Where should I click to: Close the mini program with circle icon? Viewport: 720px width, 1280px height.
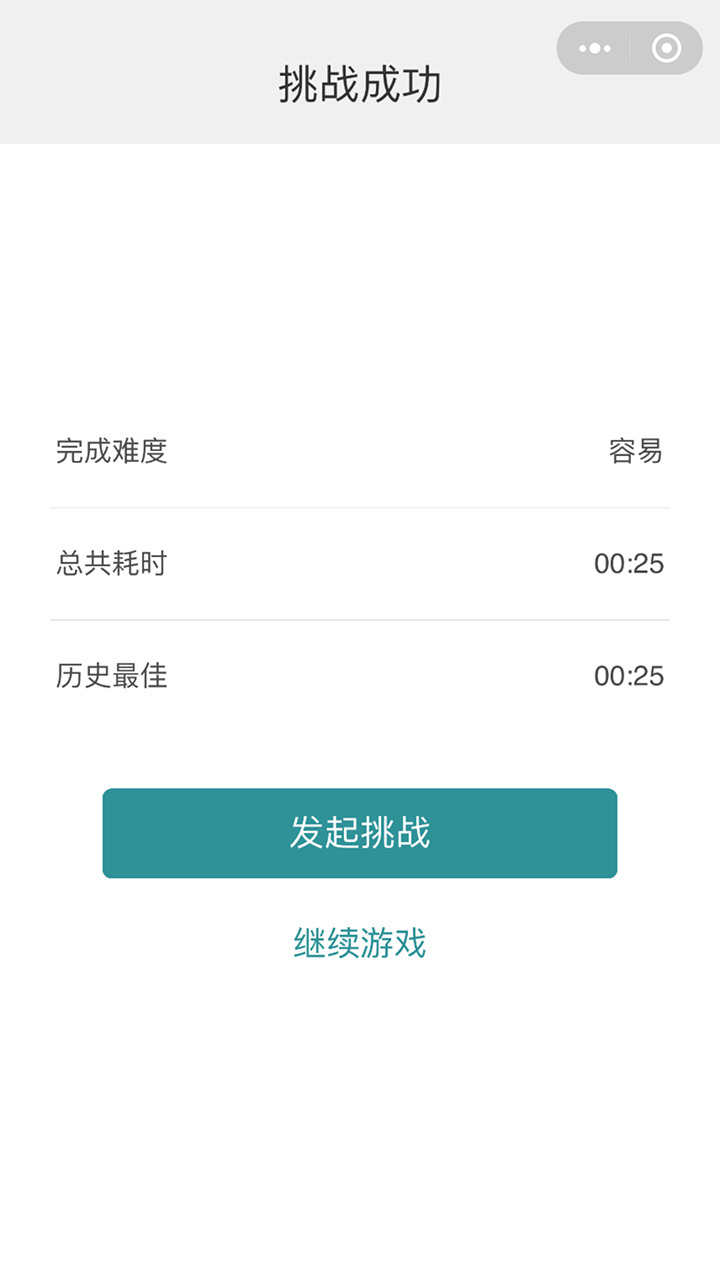(x=666, y=48)
